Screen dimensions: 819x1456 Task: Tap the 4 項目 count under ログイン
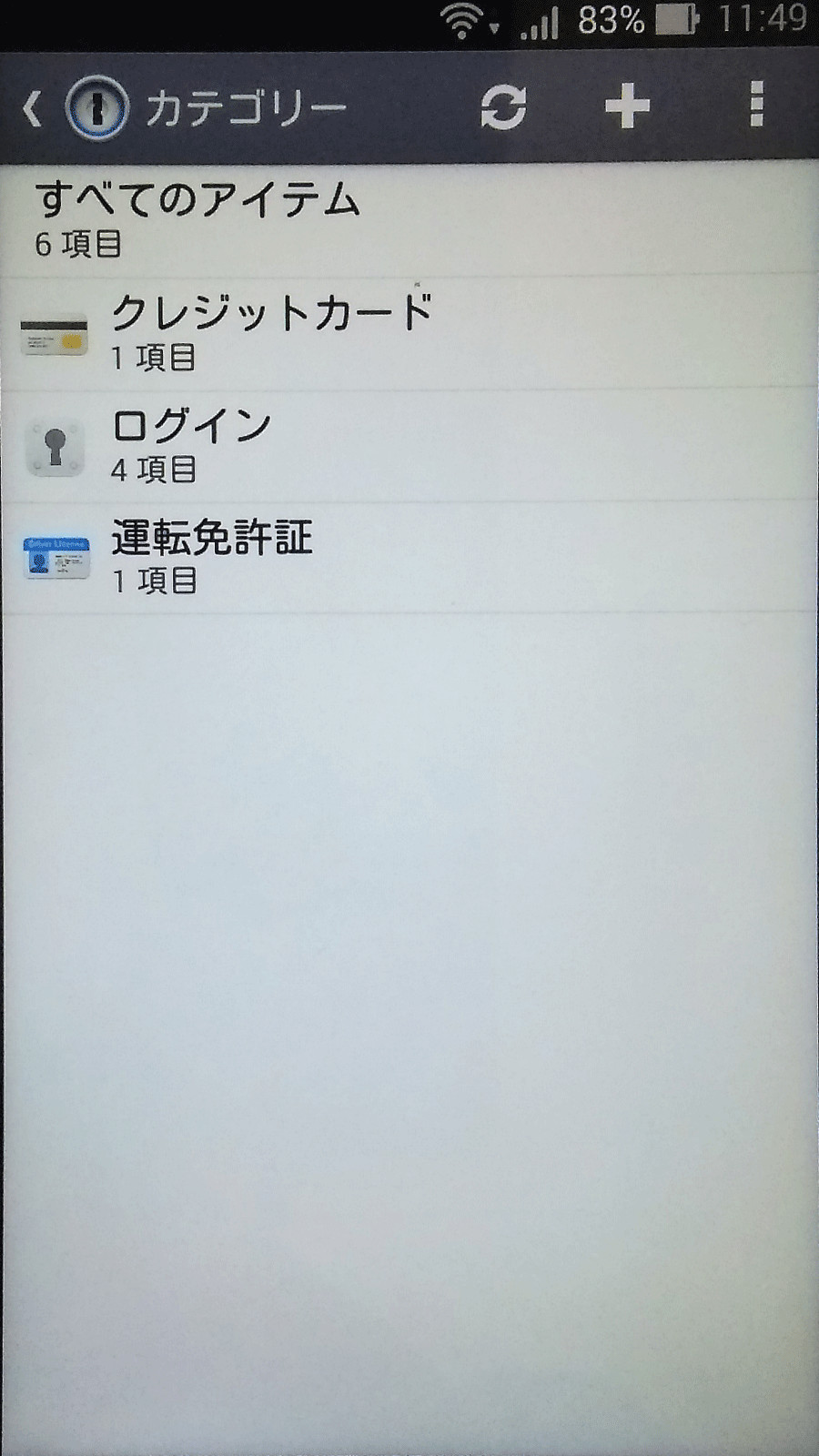click(155, 473)
